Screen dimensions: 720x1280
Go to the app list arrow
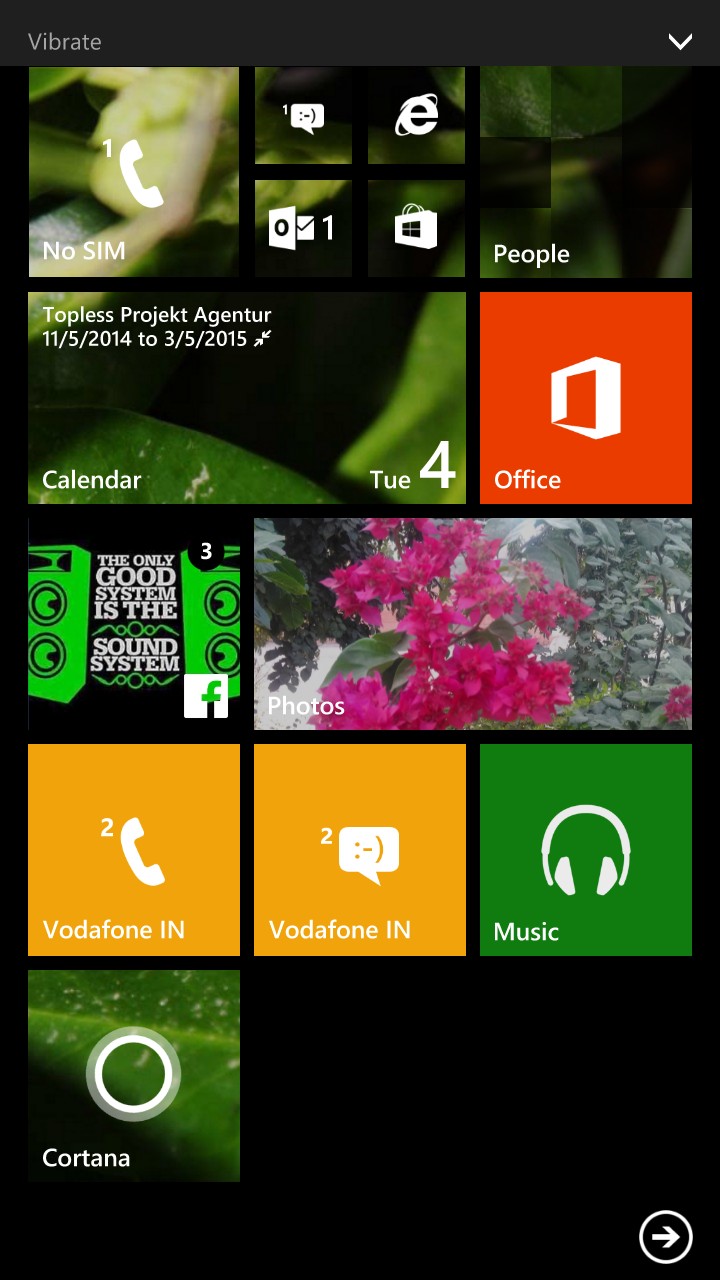coord(665,1237)
